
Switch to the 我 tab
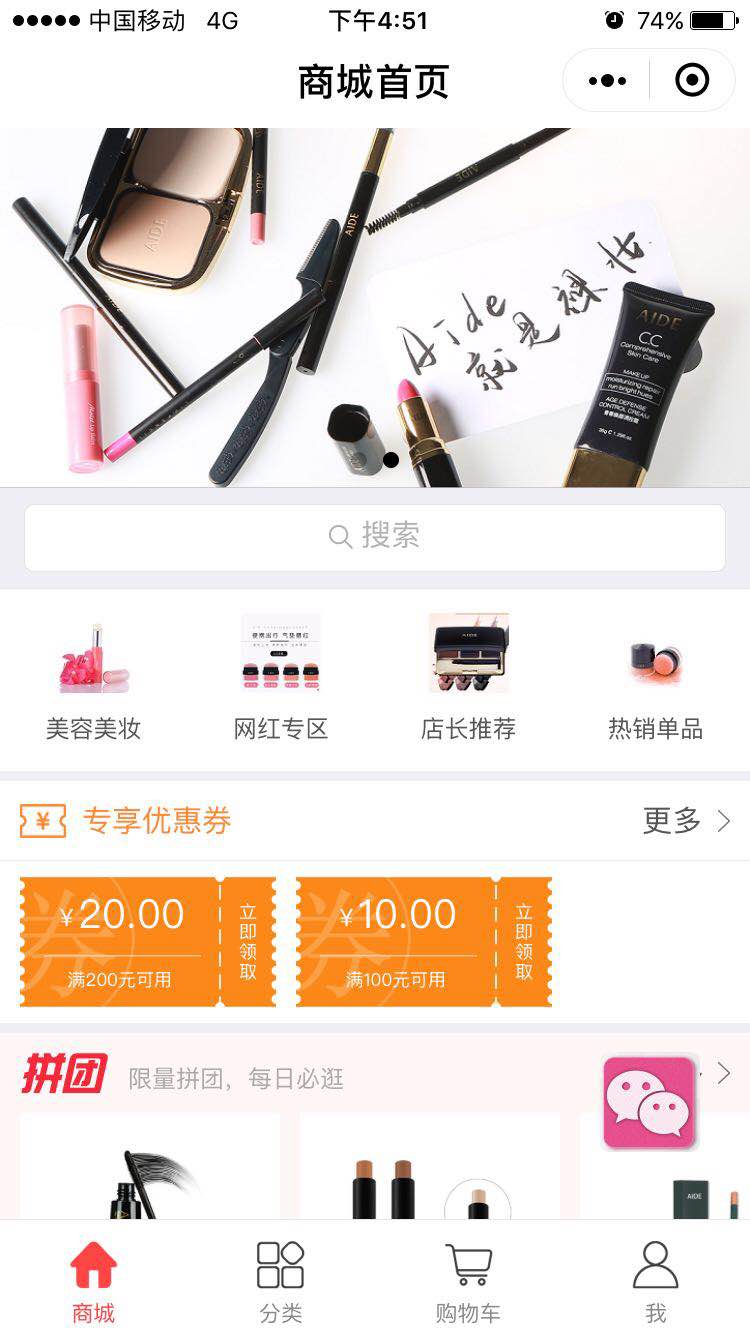[655, 1282]
